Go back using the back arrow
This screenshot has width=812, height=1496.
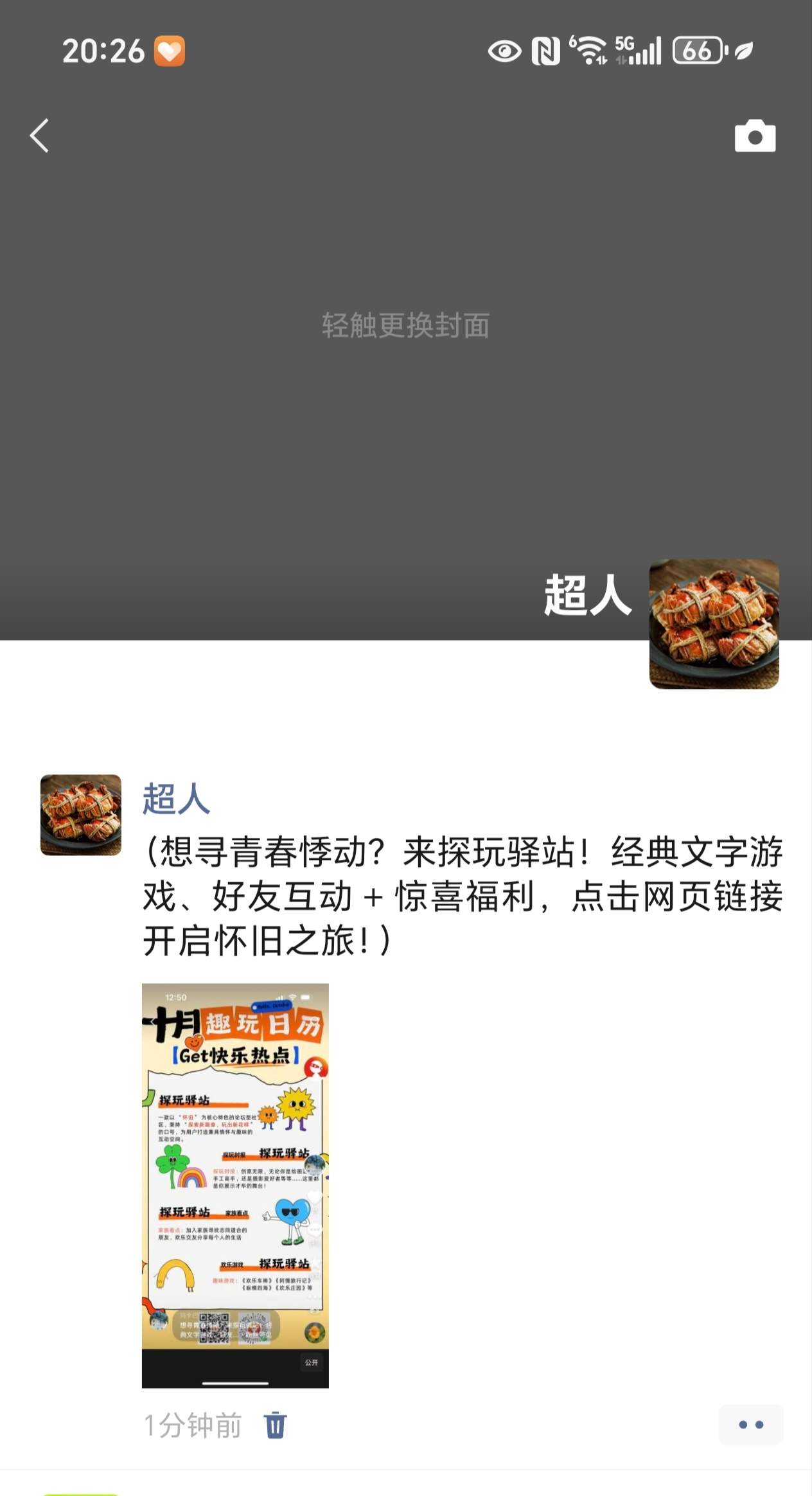coord(40,136)
